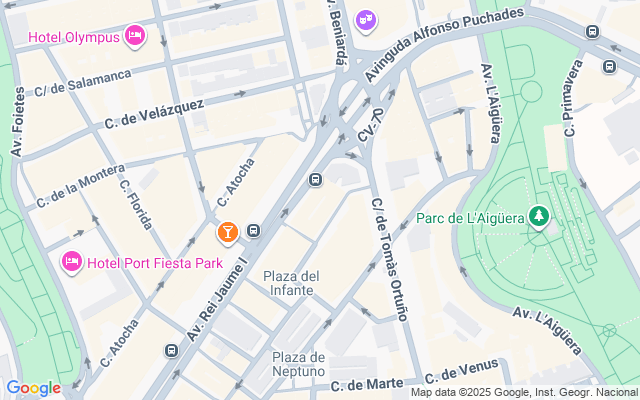Image resolution: width=640 pixels, height=400 pixels.
Task: Select the Hotel Port Fiesta Park pin
Action: click(72, 263)
